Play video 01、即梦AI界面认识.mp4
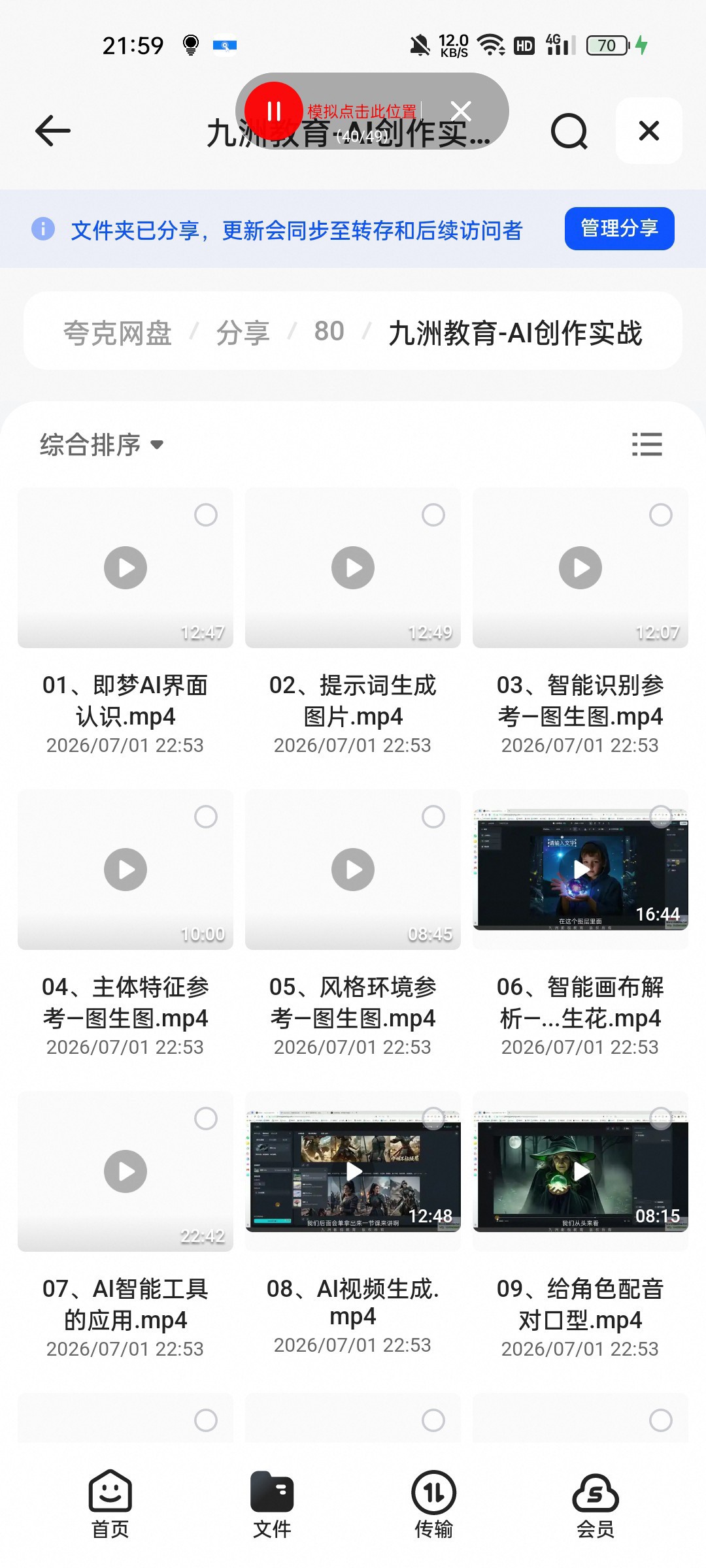 click(126, 567)
